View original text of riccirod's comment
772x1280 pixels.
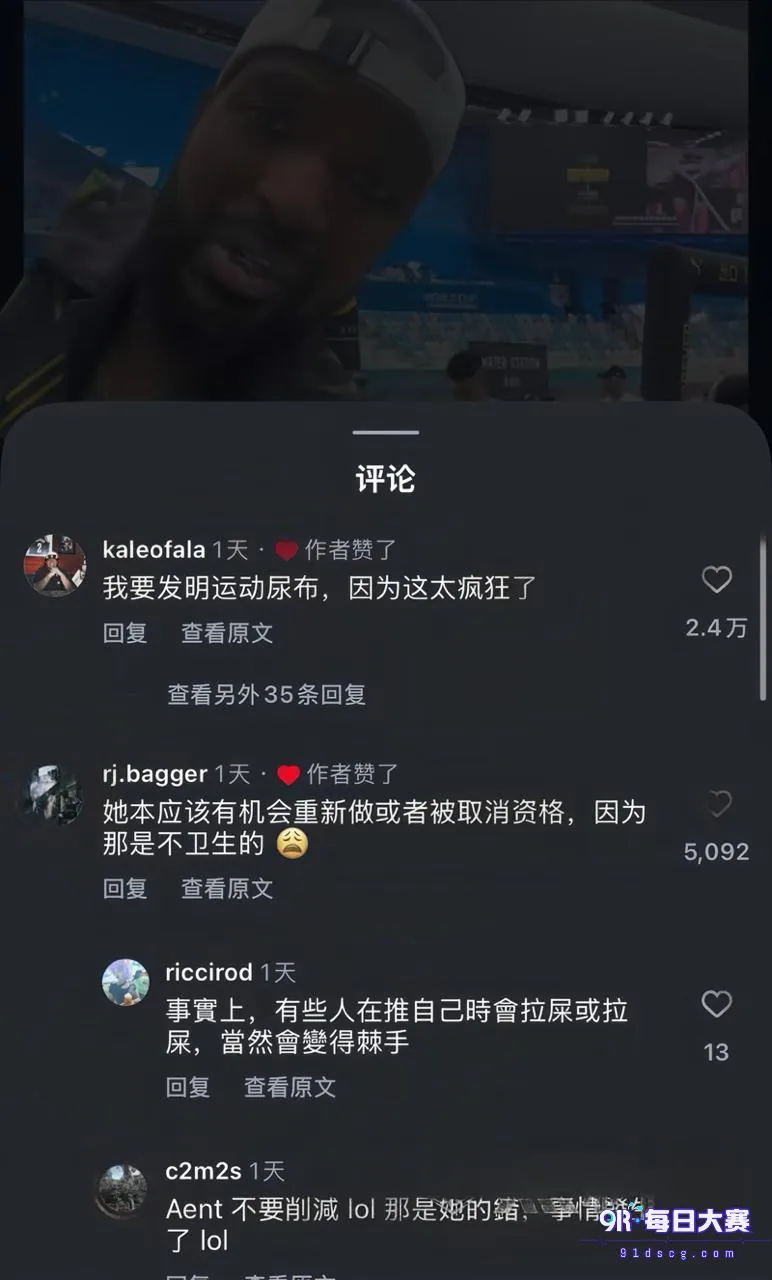pyautogui.click(x=290, y=1087)
